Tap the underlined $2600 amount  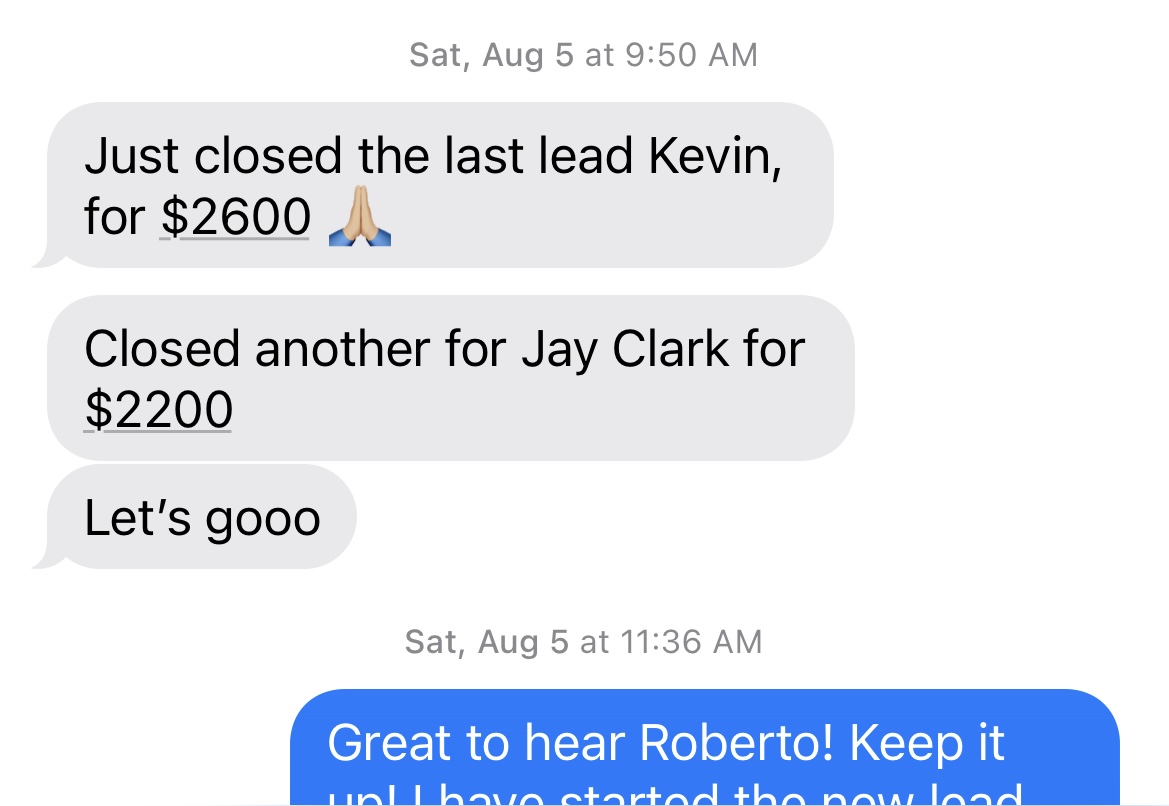coord(235,218)
